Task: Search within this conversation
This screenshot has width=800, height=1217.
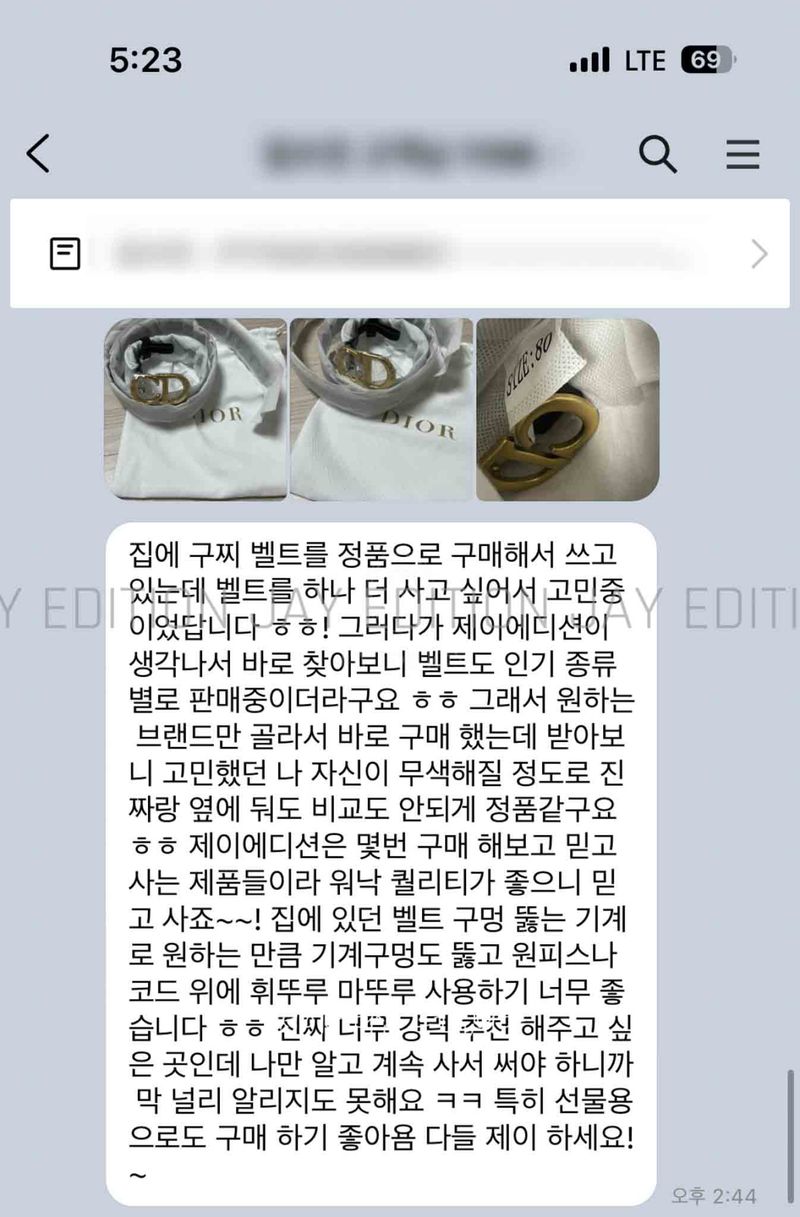Action: (657, 154)
